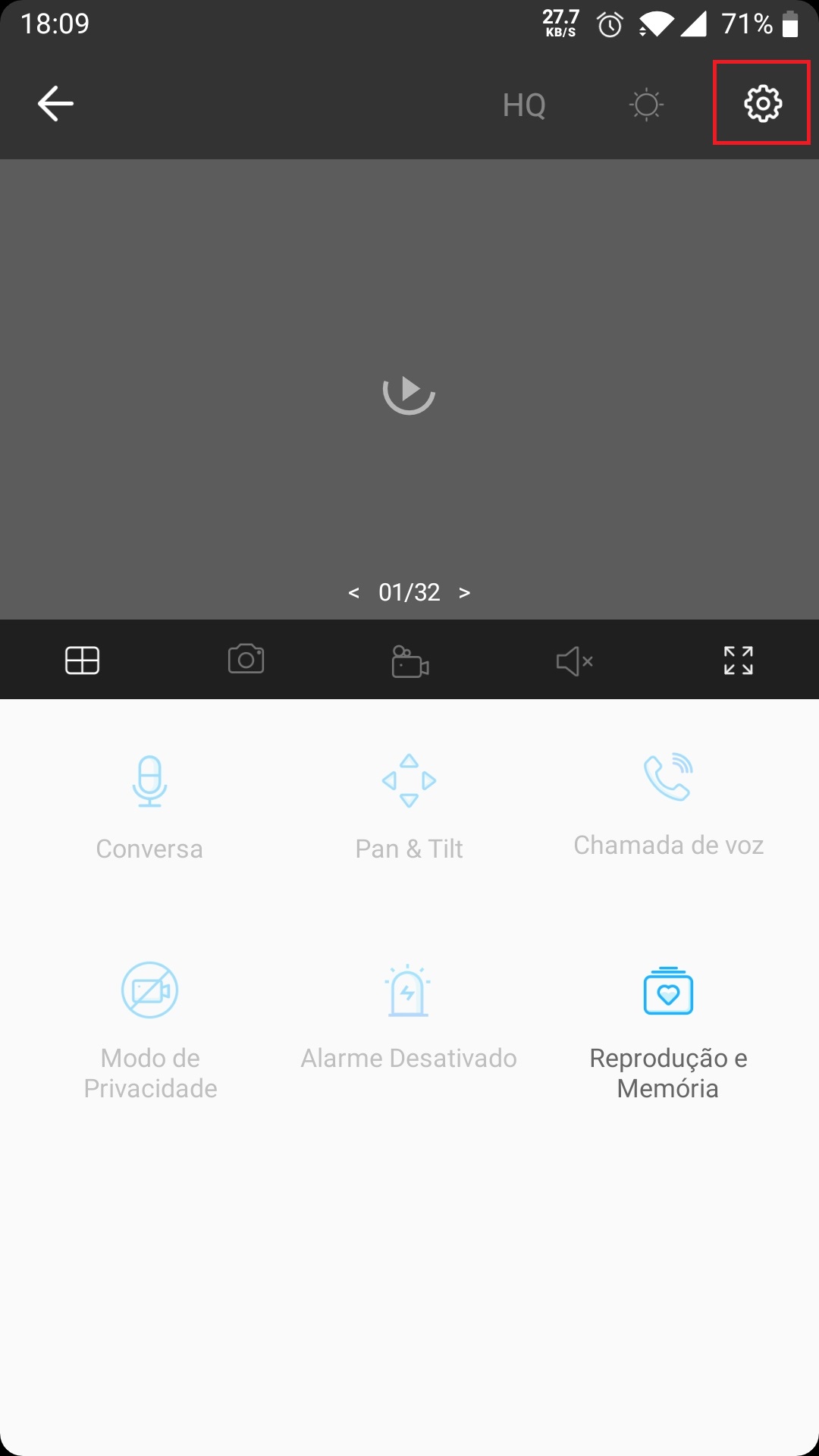Unmute the camera audio
This screenshot has height=1456, width=819.
coord(574,661)
